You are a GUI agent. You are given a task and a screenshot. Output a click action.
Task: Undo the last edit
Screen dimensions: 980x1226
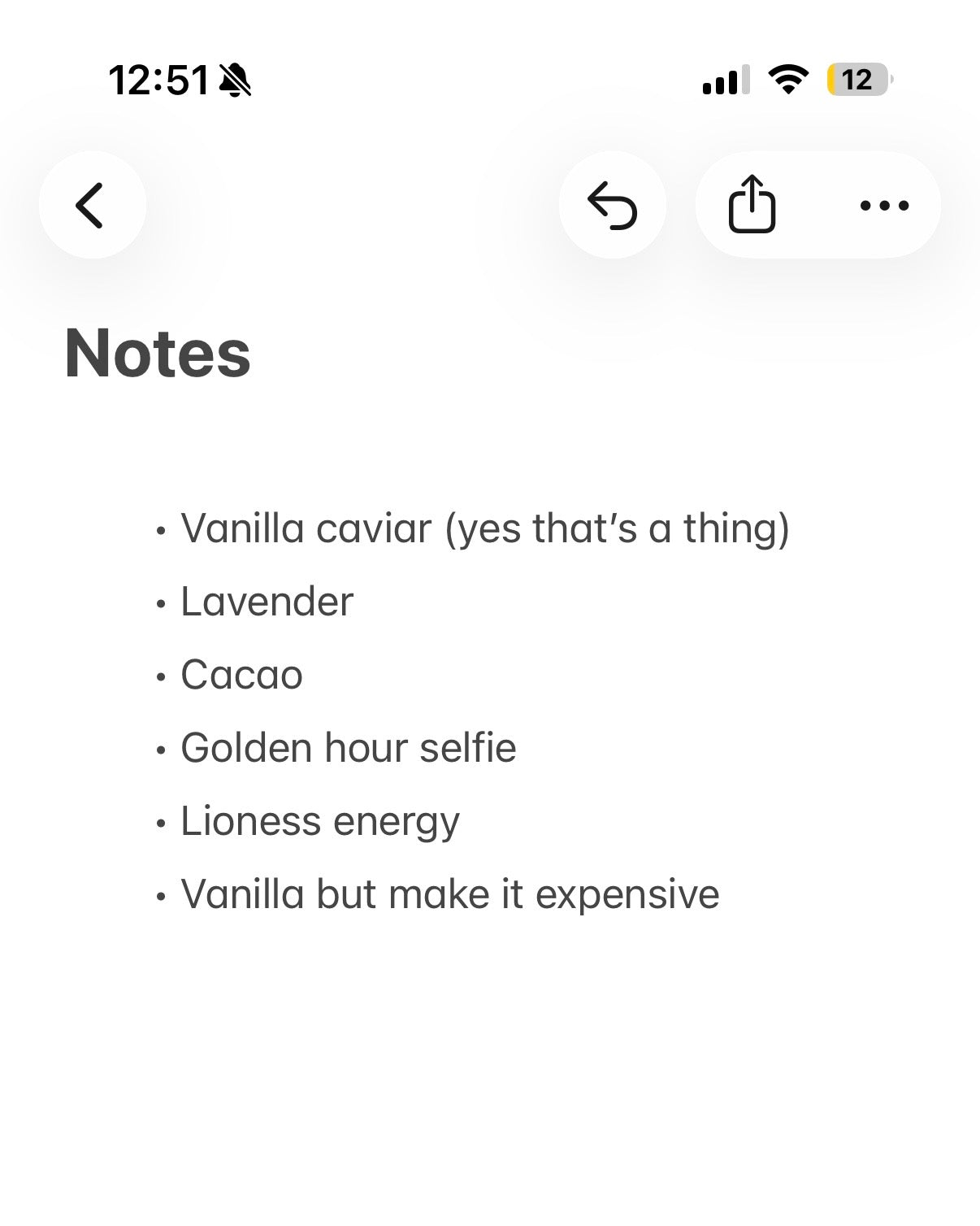tap(612, 205)
